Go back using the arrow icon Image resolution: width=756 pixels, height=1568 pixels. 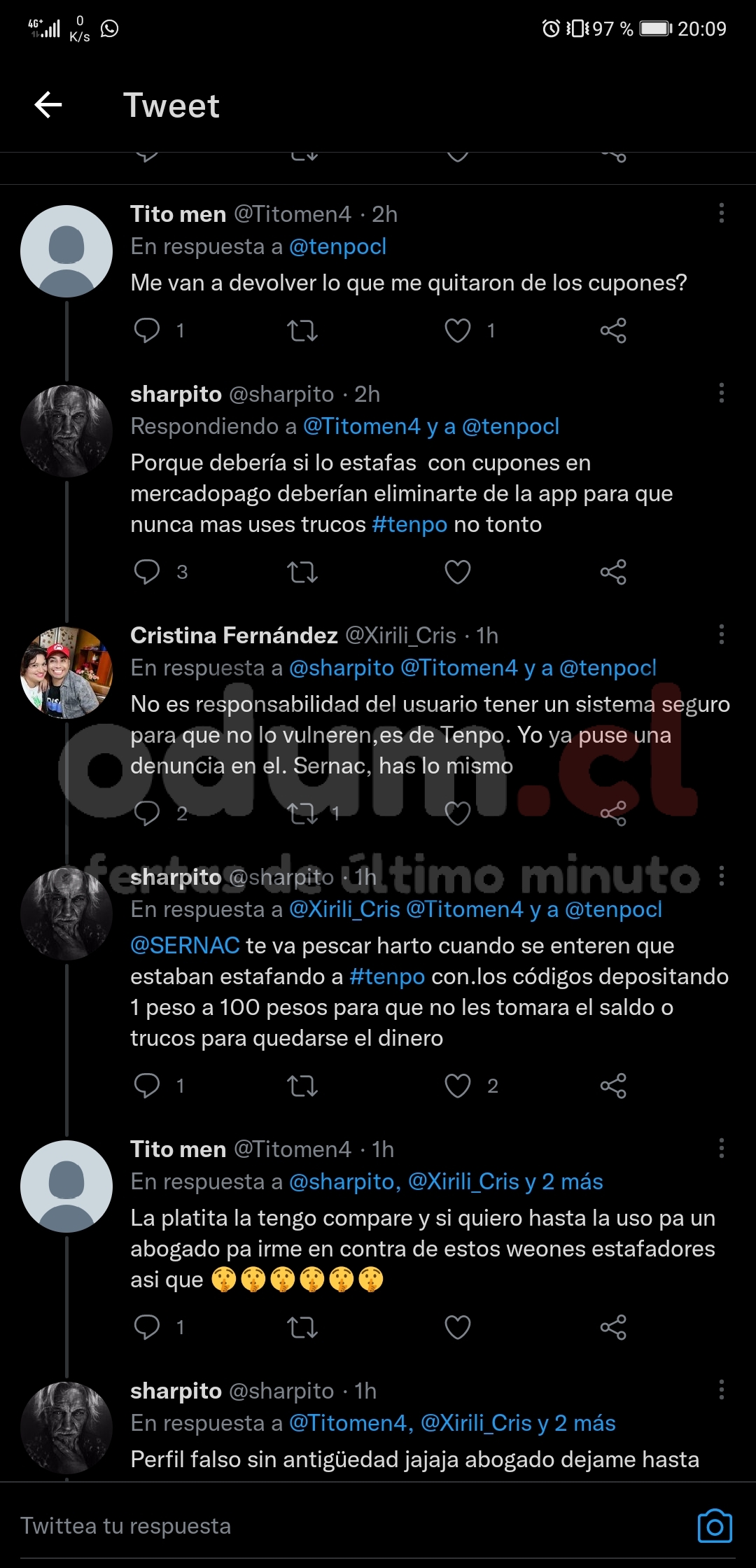pyautogui.click(x=48, y=105)
